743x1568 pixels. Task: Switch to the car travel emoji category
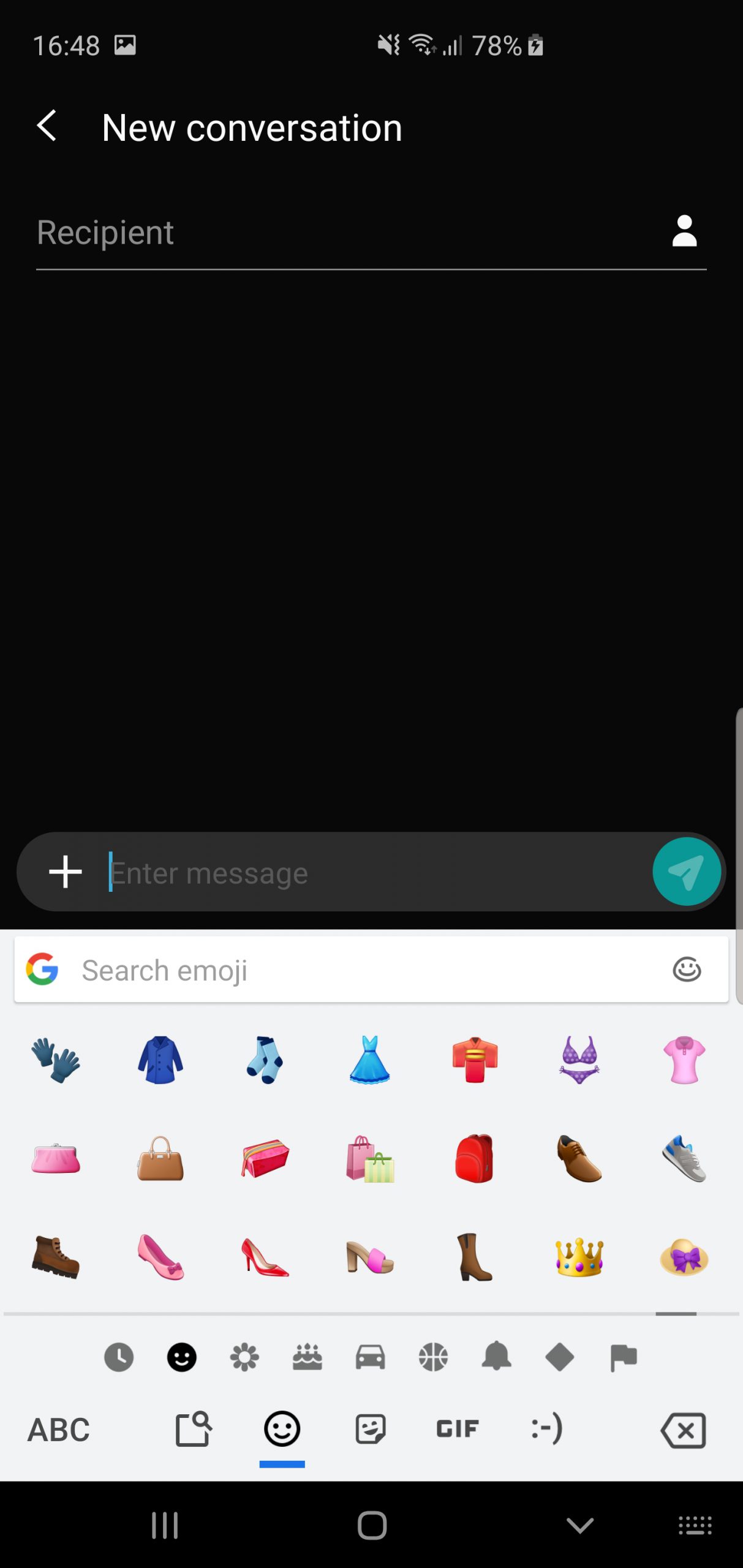pos(371,1357)
